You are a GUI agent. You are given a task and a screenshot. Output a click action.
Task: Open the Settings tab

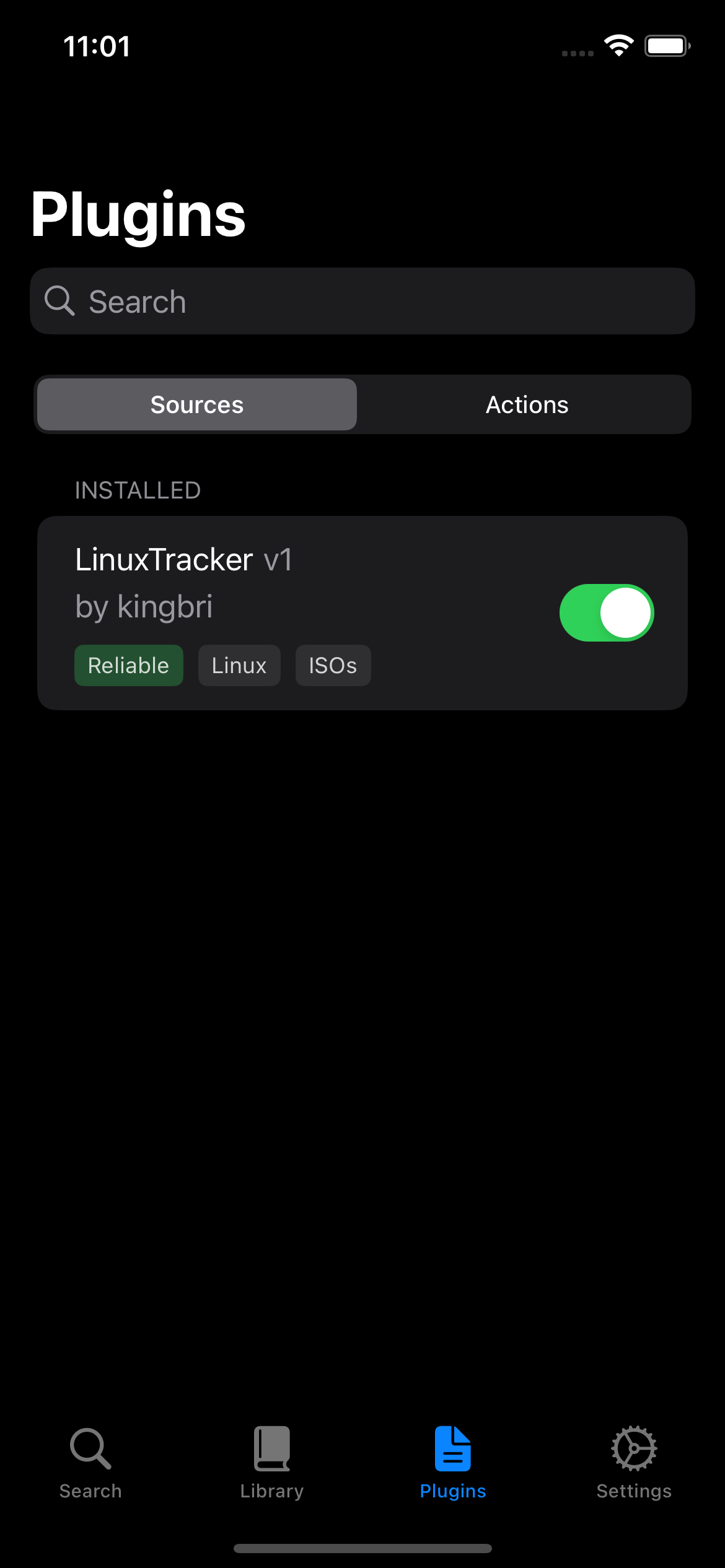(x=634, y=1462)
